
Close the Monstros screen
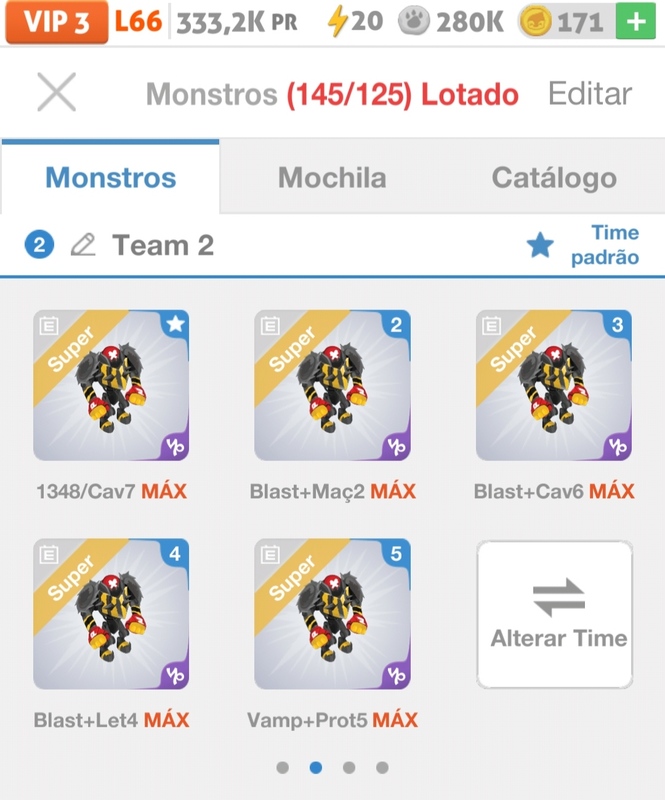[x=56, y=93]
